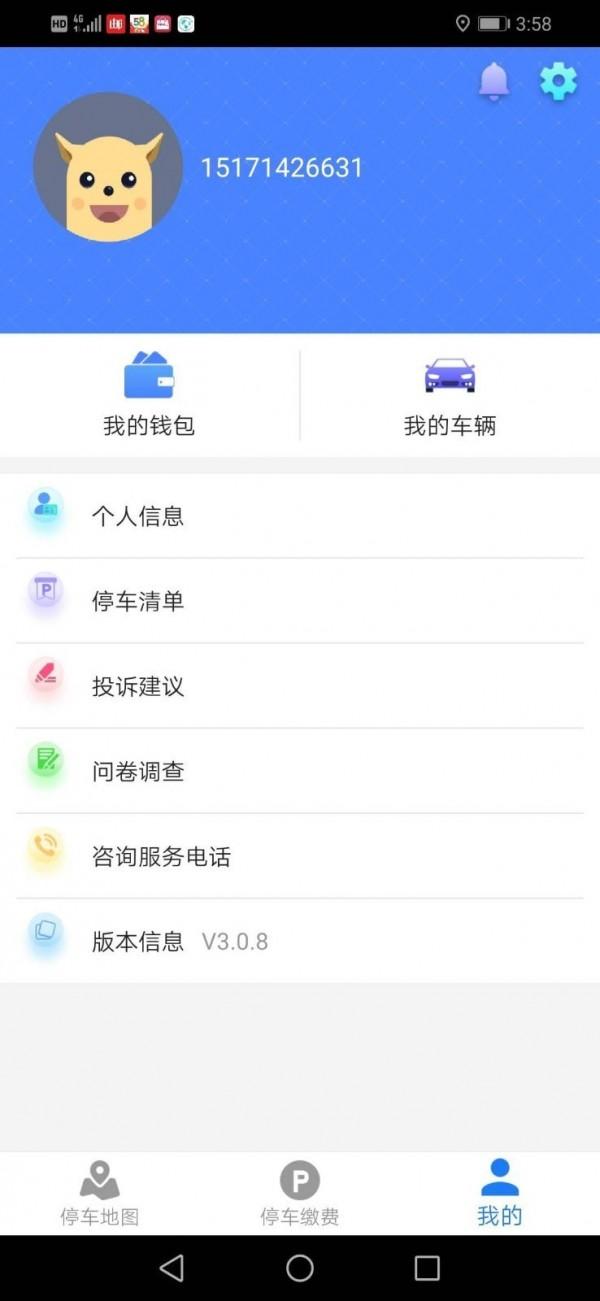Switch to the 停车地图 tab
The image size is (600, 1301).
(x=100, y=1193)
